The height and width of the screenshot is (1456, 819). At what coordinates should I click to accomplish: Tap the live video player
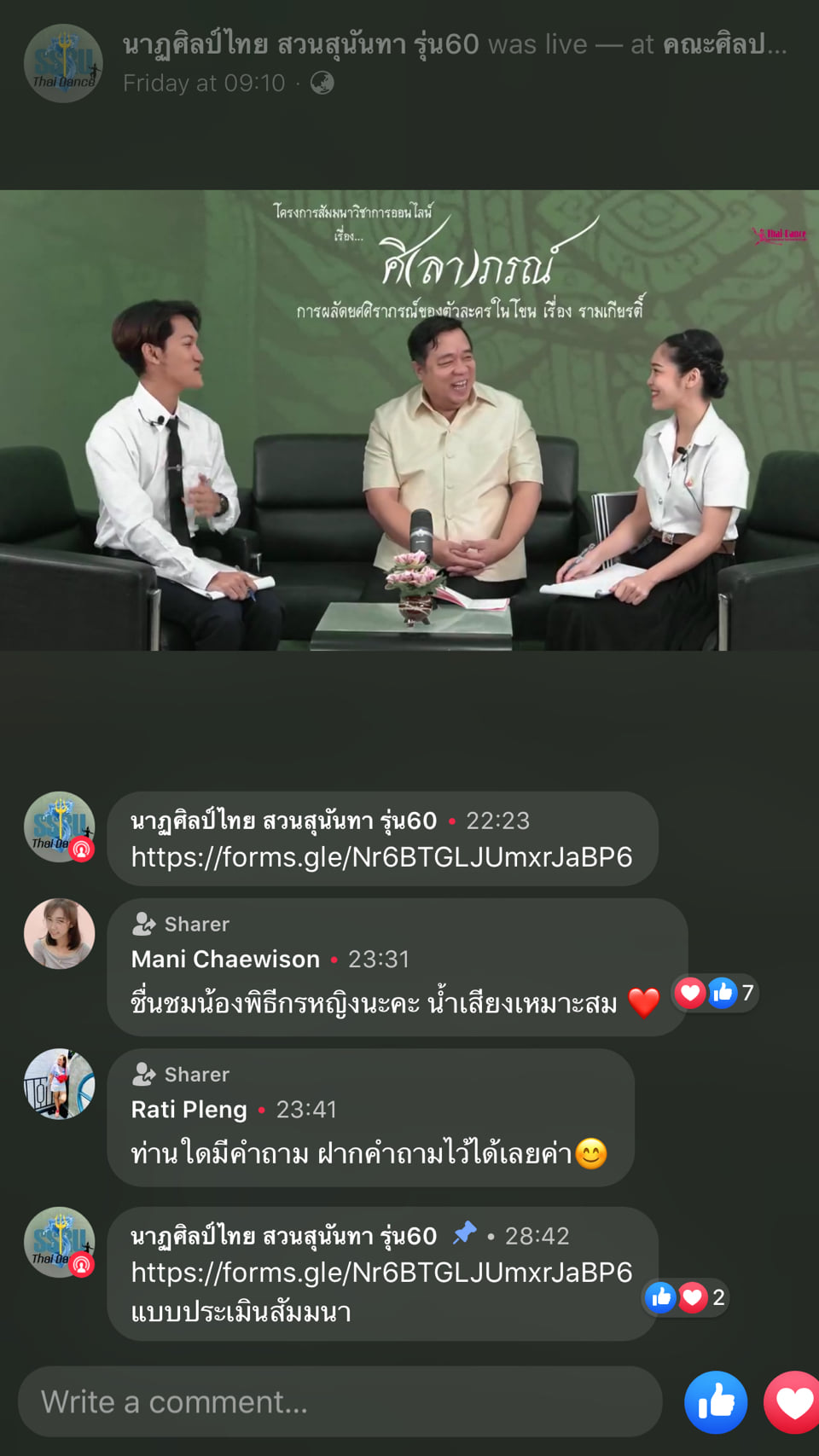(x=409, y=420)
